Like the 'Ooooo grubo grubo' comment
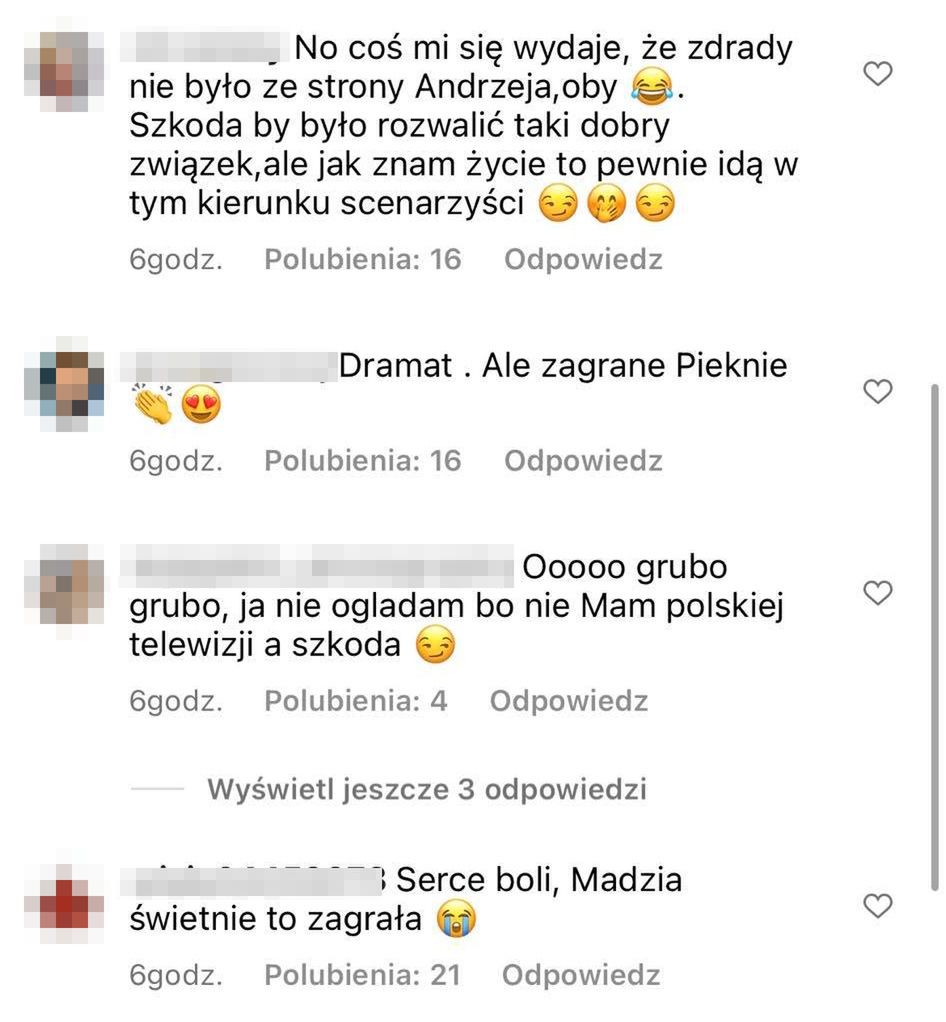 pos(877,593)
